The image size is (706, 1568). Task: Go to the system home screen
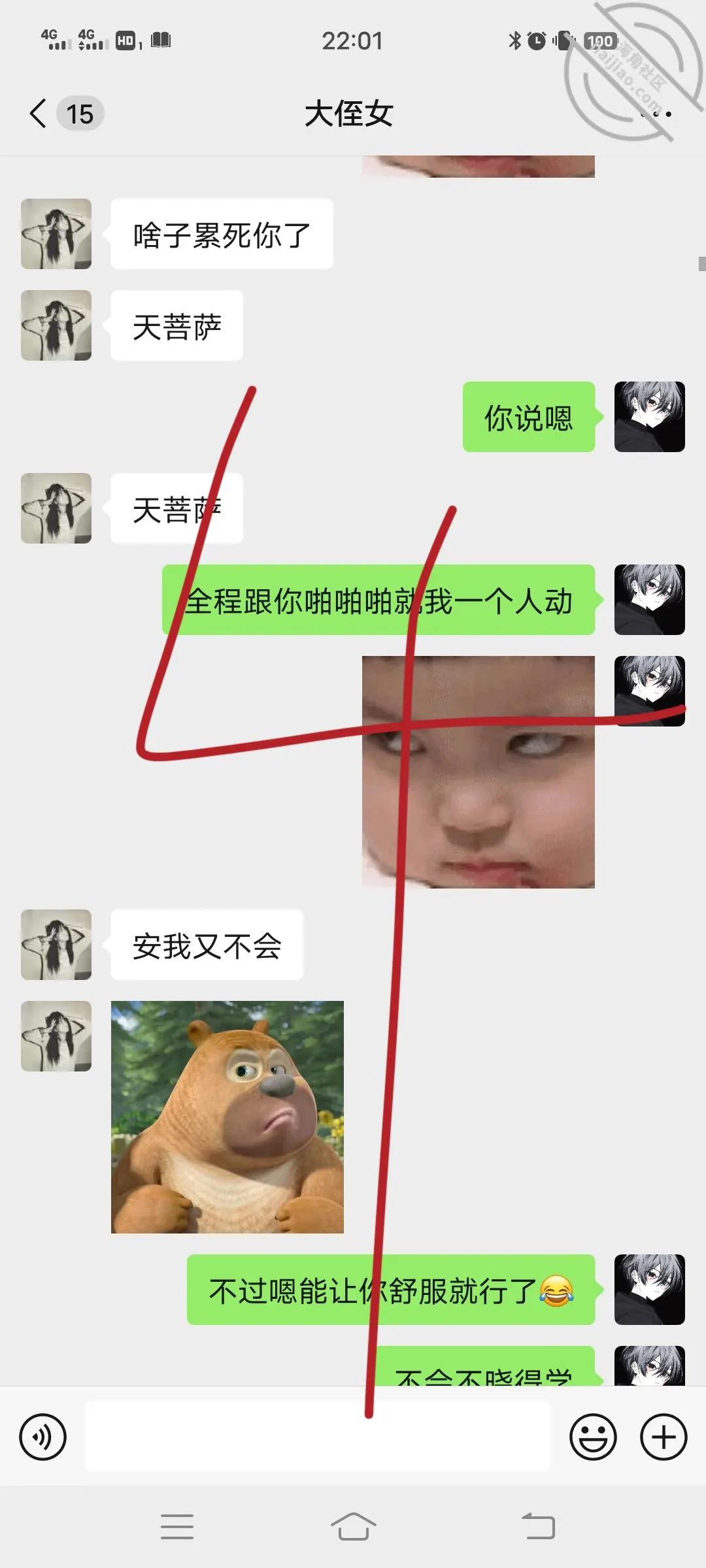click(353, 1527)
